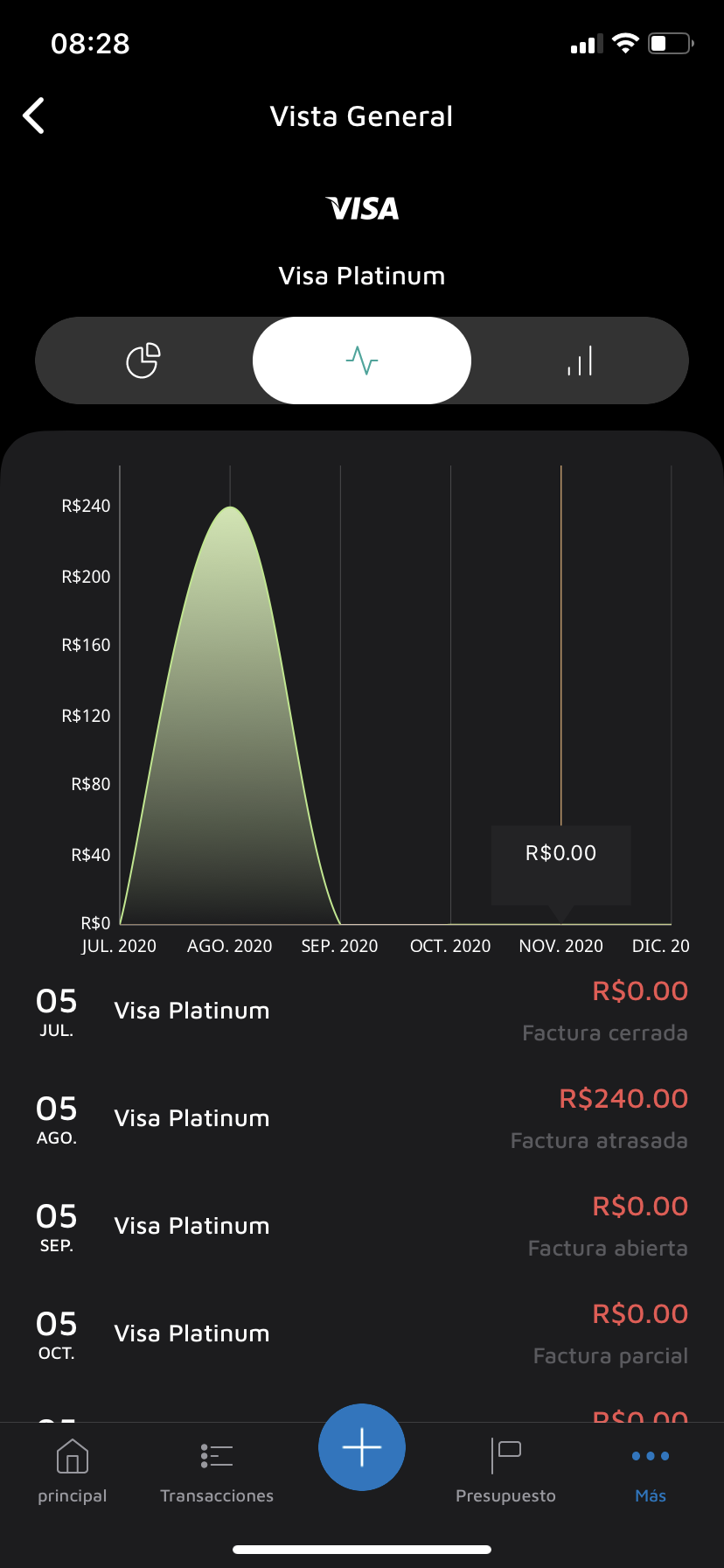Image resolution: width=724 pixels, height=1568 pixels.
Task: Open the R$240.00 Factura atrasada amount
Action: tap(623, 1098)
